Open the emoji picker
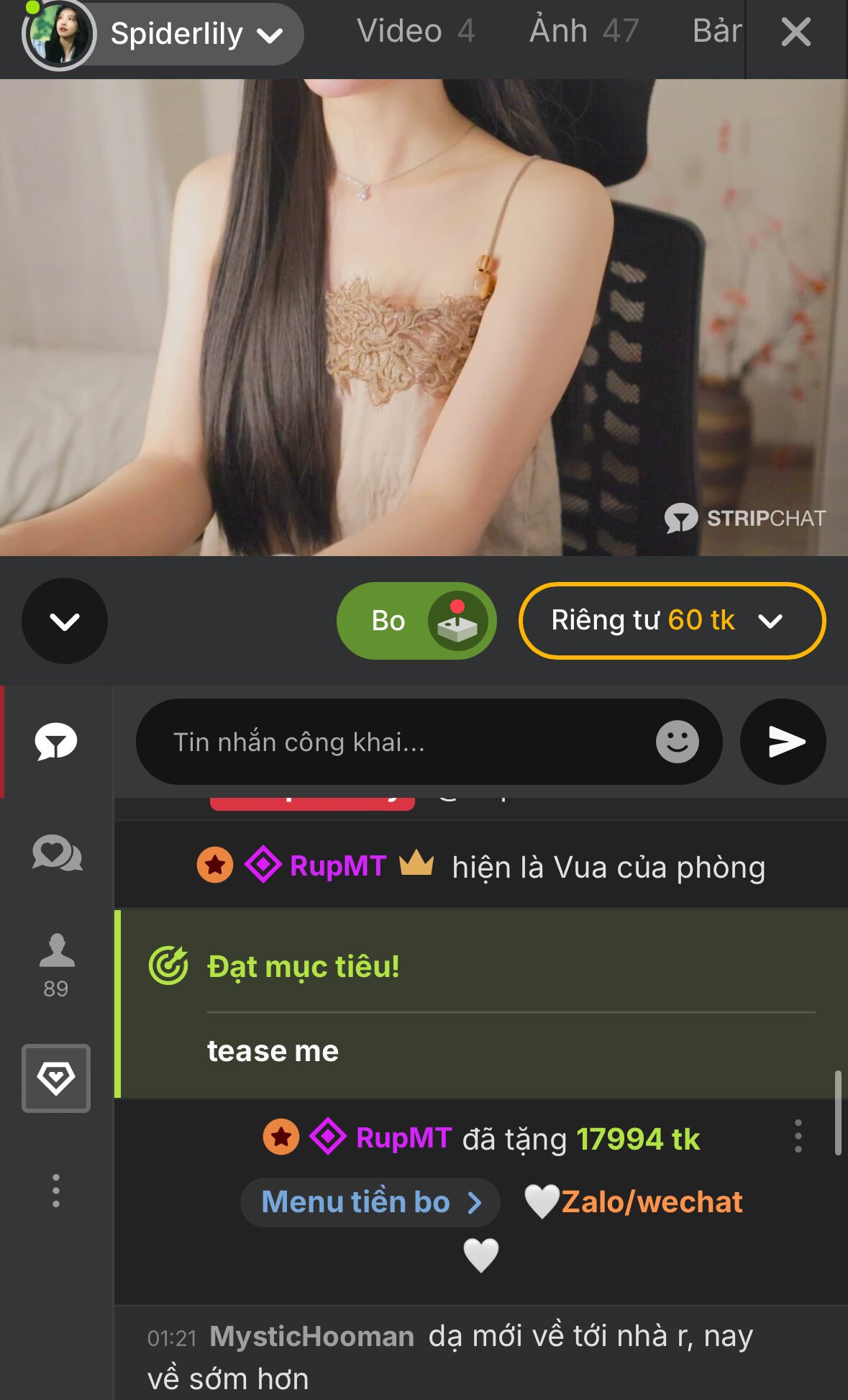The height and width of the screenshot is (1400, 848). tap(677, 742)
